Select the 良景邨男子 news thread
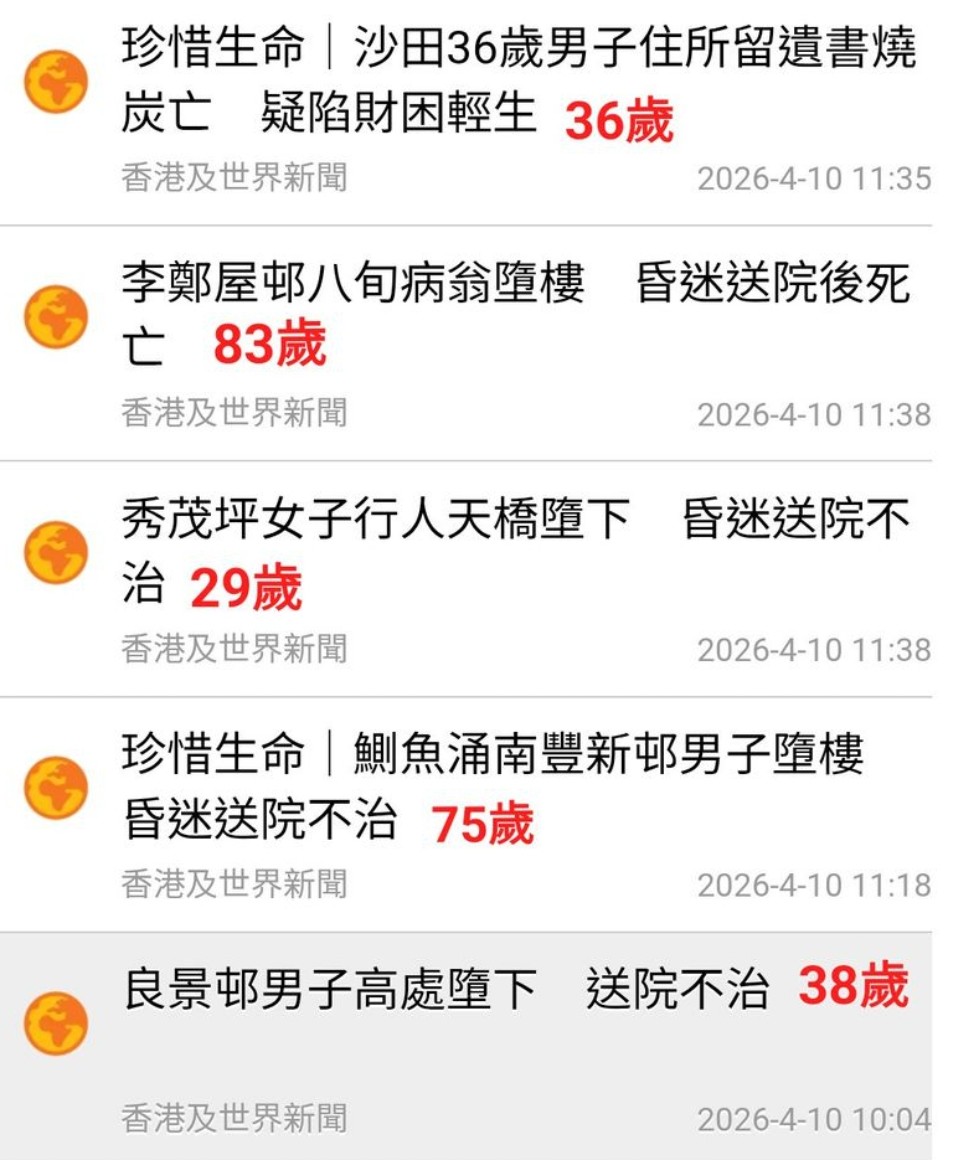The height and width of the screenshot is (1160, 955). [x=446, y=990]
